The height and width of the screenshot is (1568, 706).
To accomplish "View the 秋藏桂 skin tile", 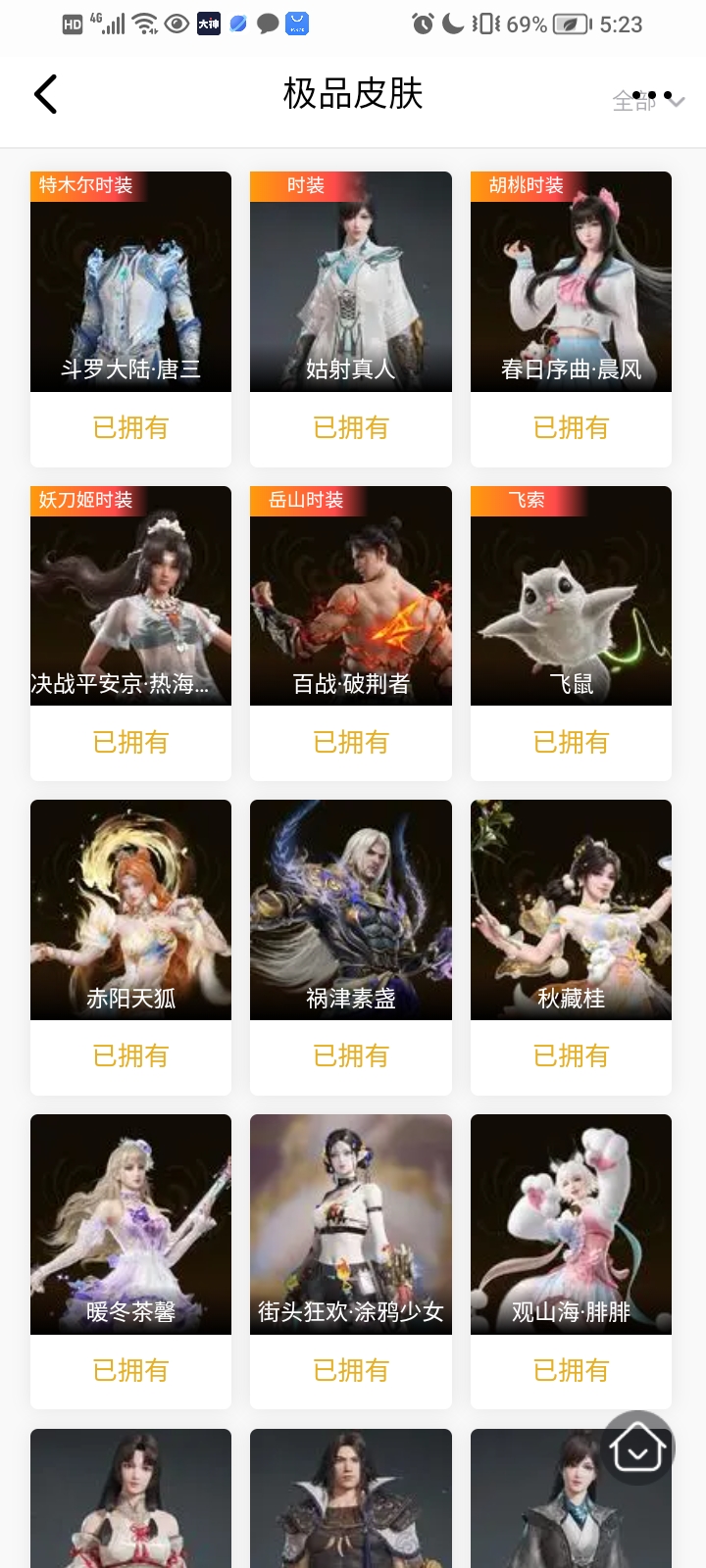I will point(571,910).
